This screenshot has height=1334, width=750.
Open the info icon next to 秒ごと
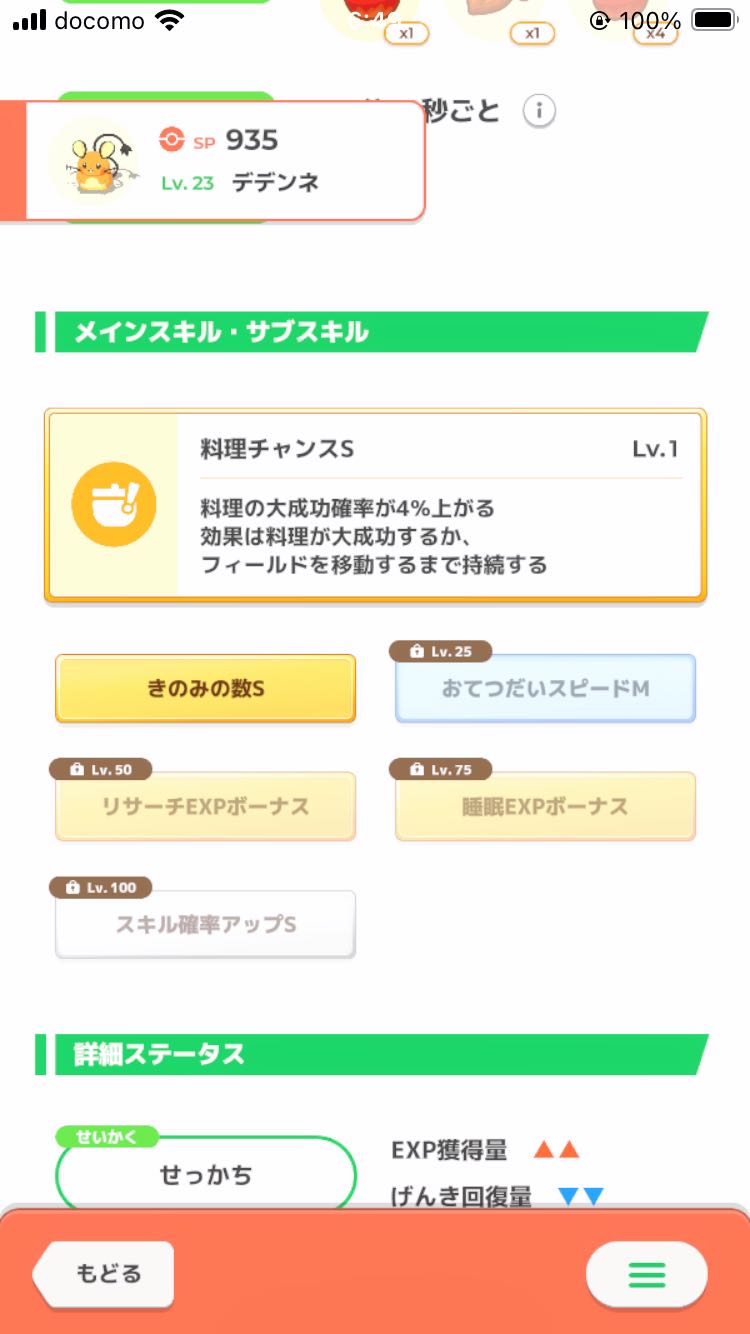point(539,111)
